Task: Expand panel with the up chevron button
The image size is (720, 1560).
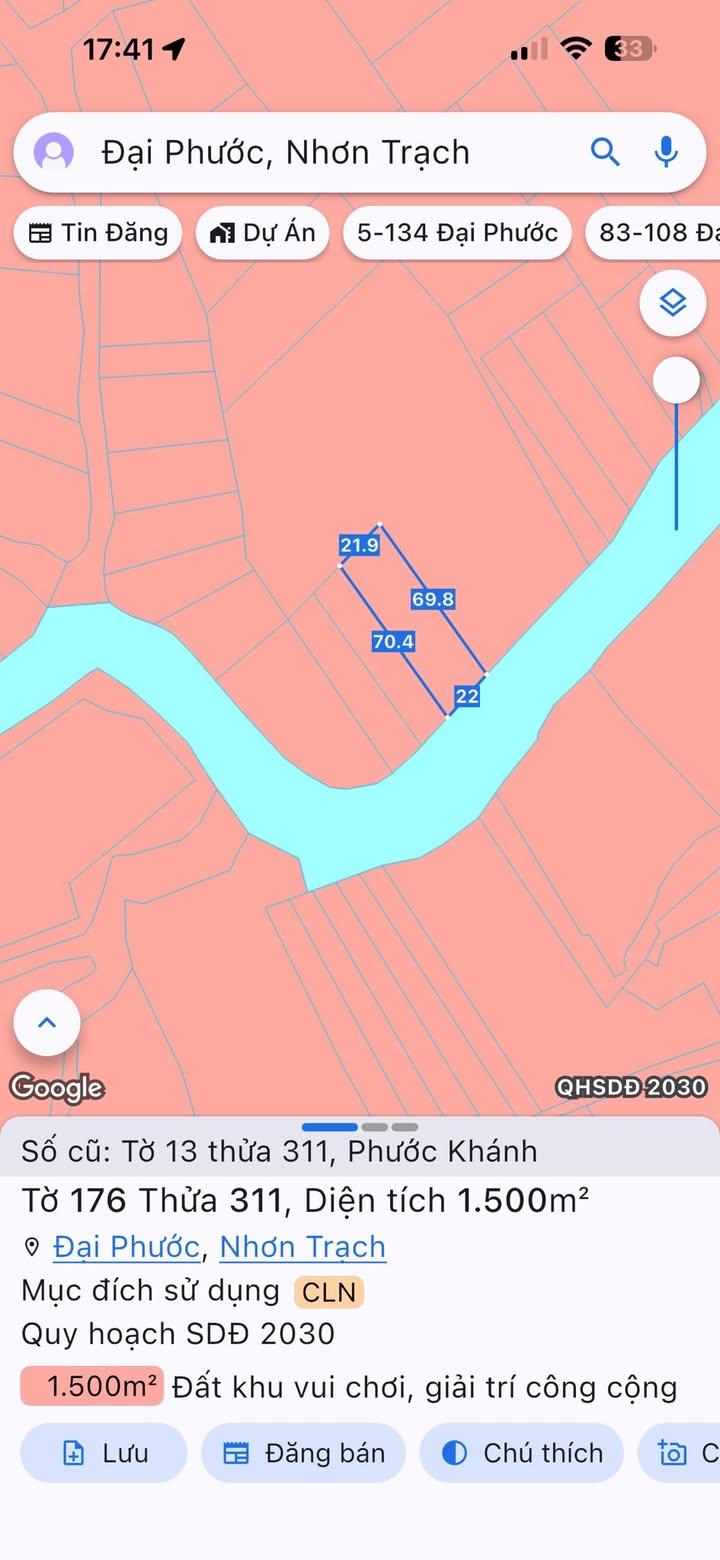Action: coord(47,1023)
